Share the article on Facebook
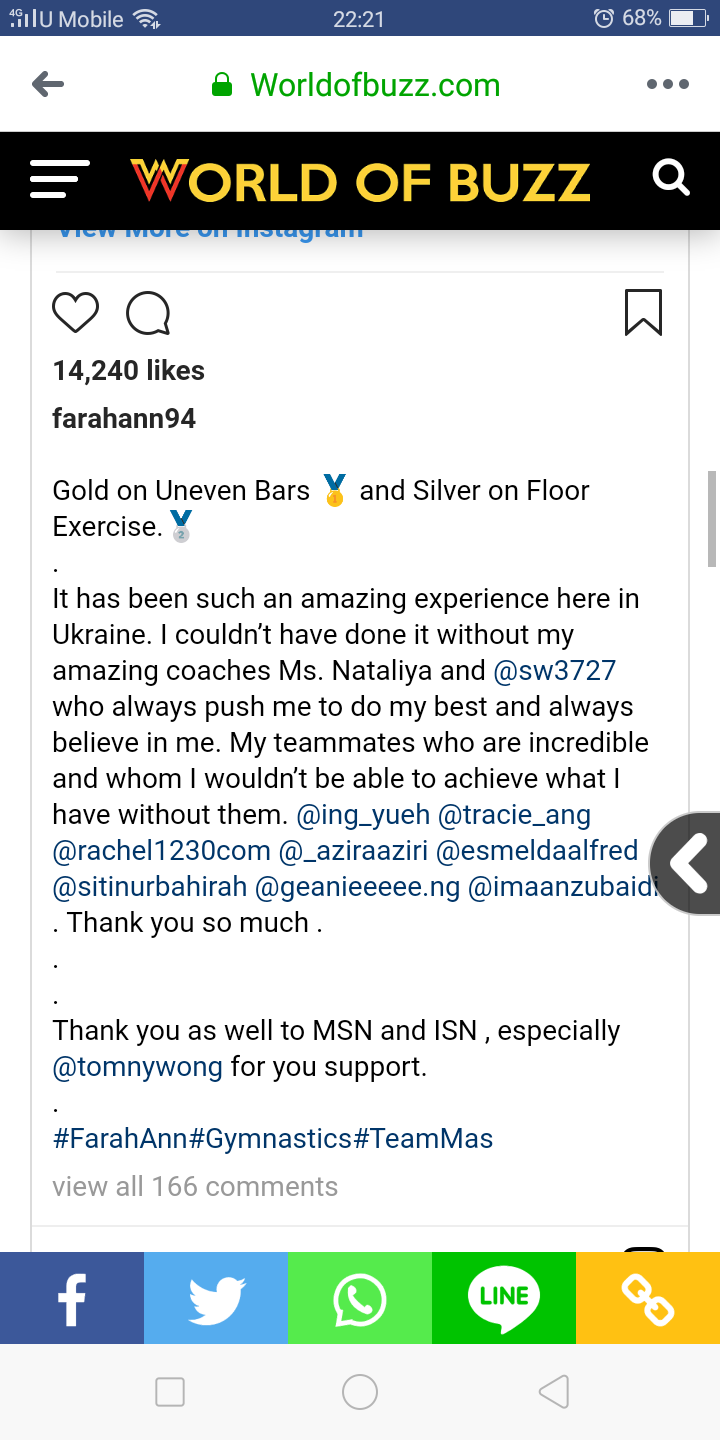 coord(72,1298)
